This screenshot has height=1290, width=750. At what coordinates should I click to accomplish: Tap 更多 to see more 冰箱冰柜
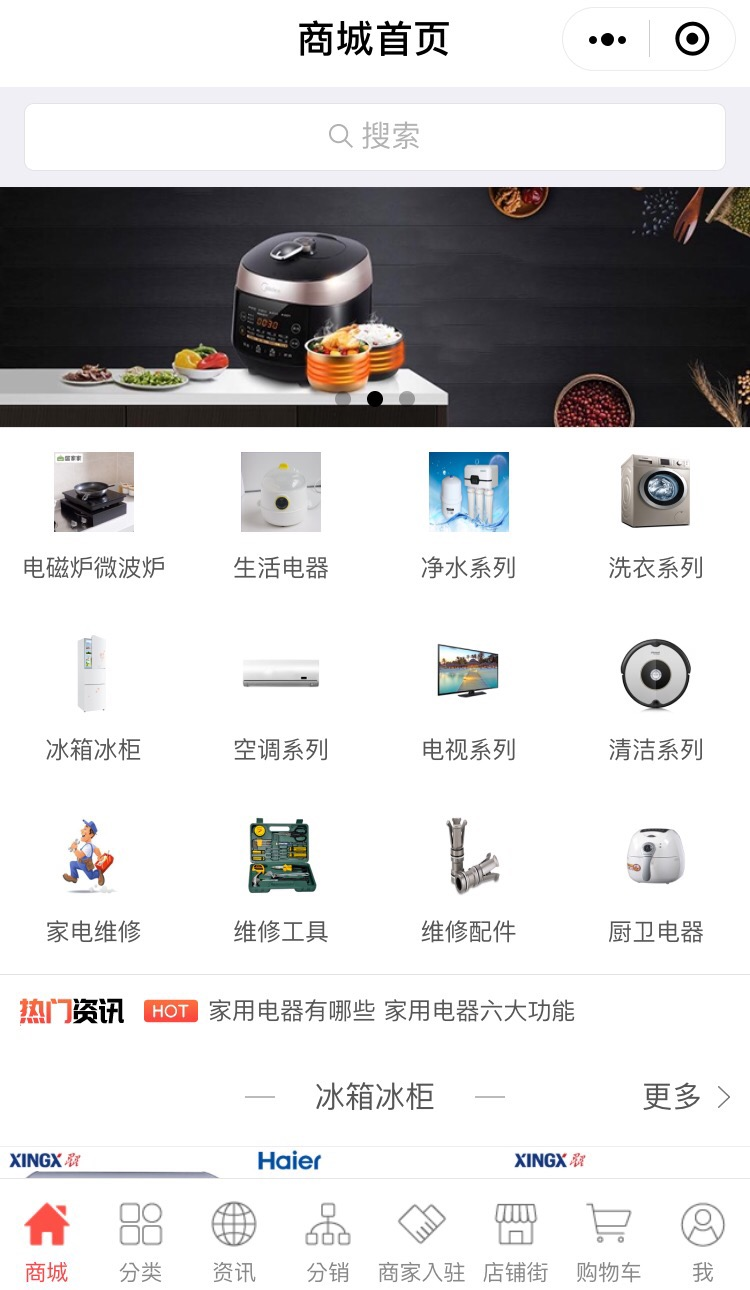686,1097
